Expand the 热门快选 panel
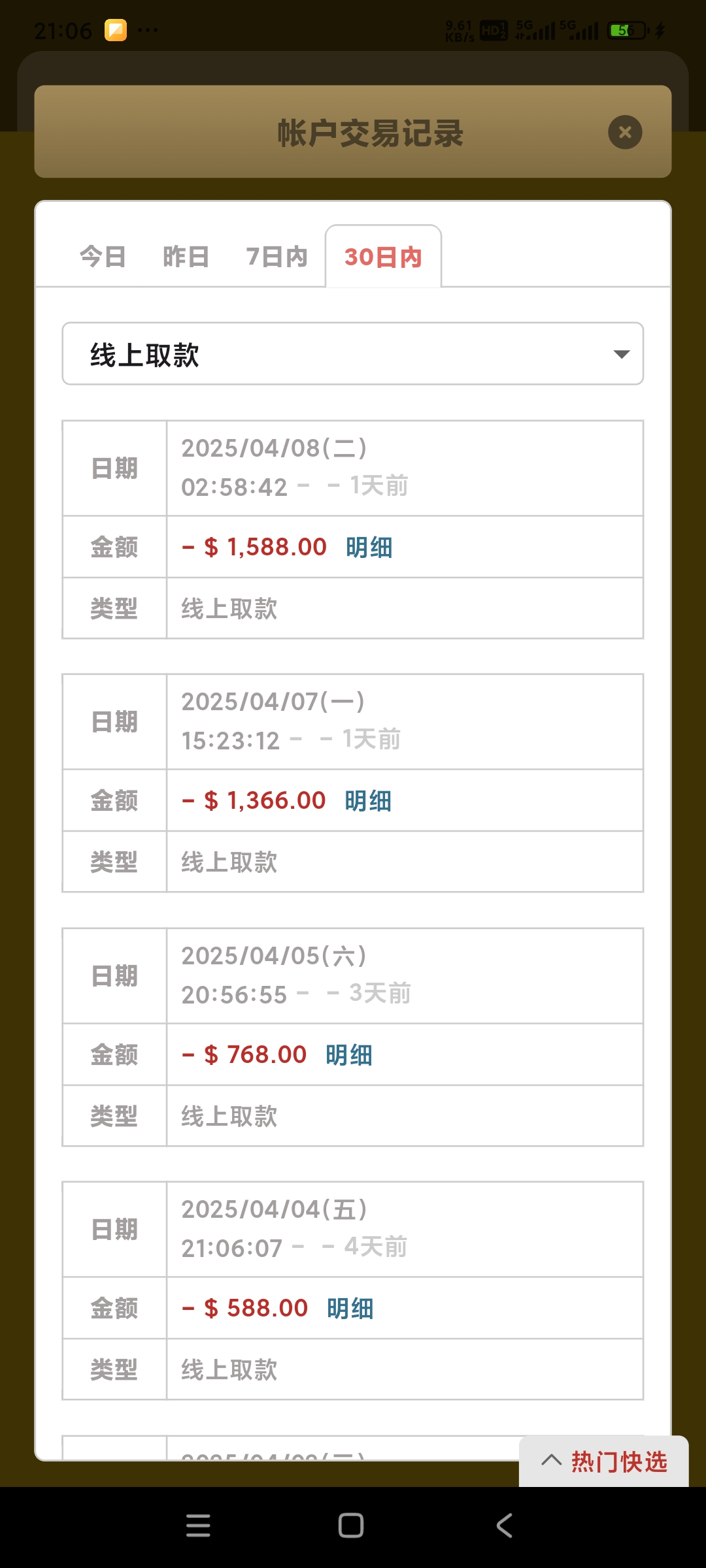Viewport: 706px width, 1568px height. 604,1462
